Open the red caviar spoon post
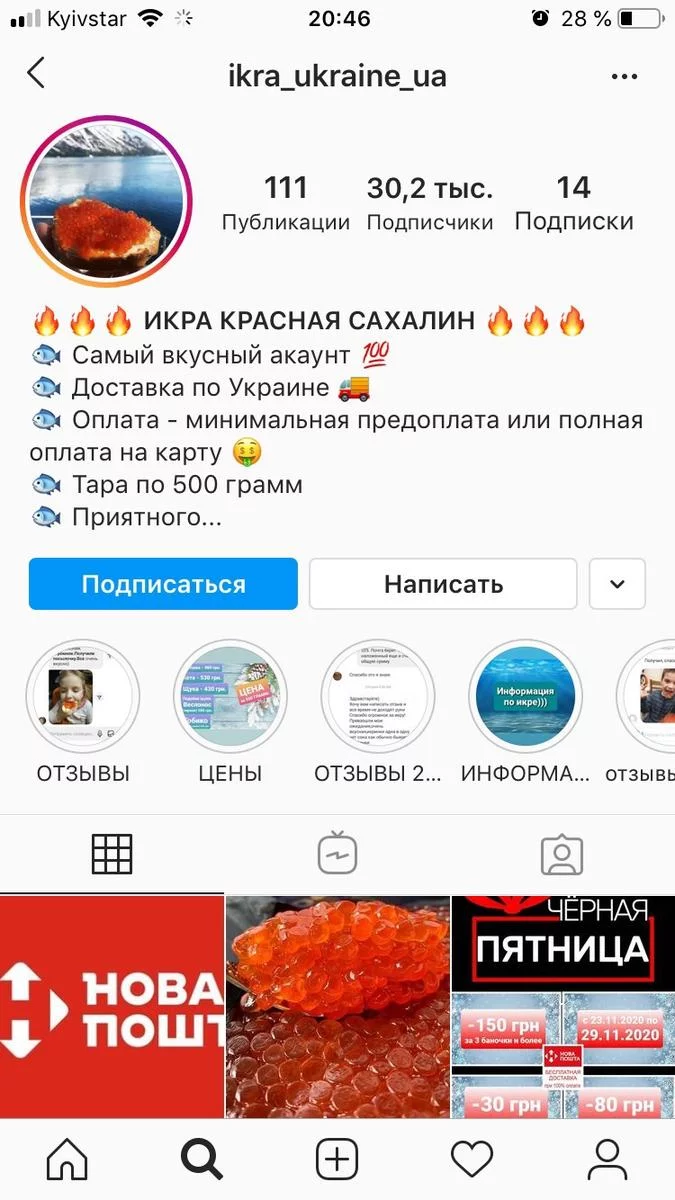The image size is (675, 1200). tap(337, 1005)
